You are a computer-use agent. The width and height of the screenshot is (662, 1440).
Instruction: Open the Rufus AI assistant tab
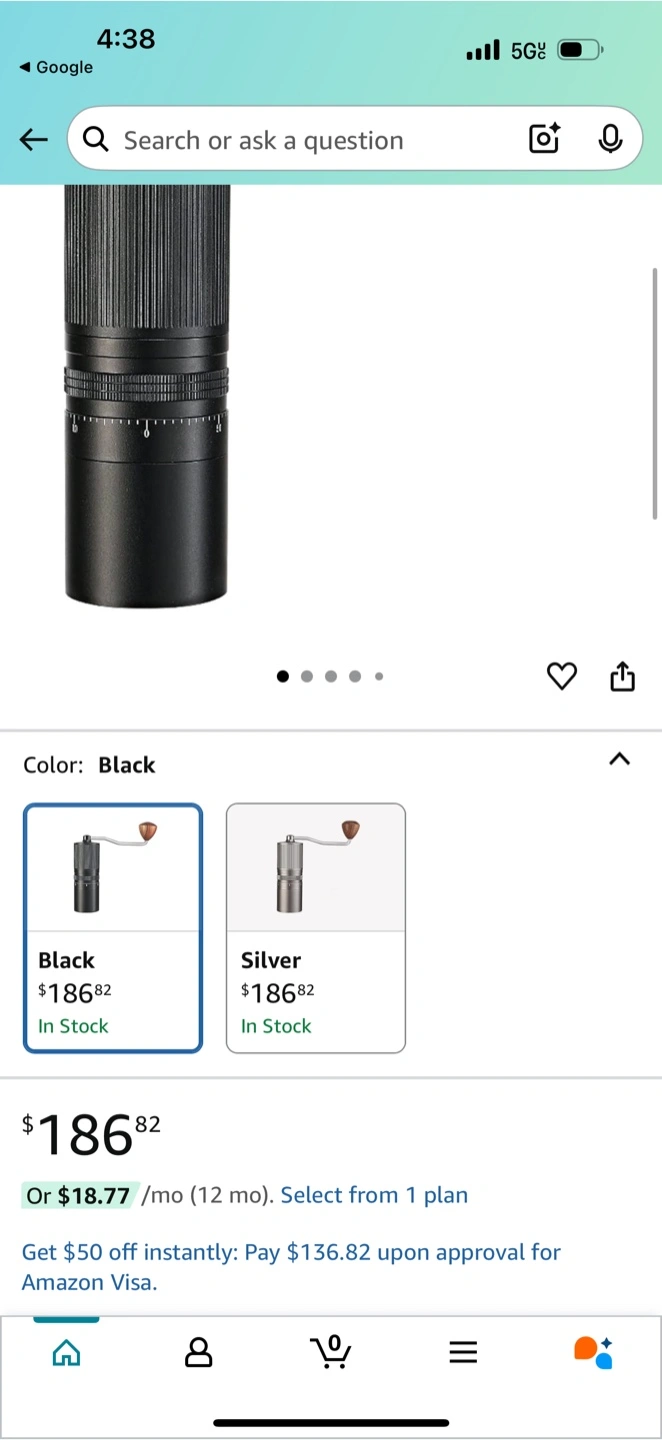coord(594,1352)
